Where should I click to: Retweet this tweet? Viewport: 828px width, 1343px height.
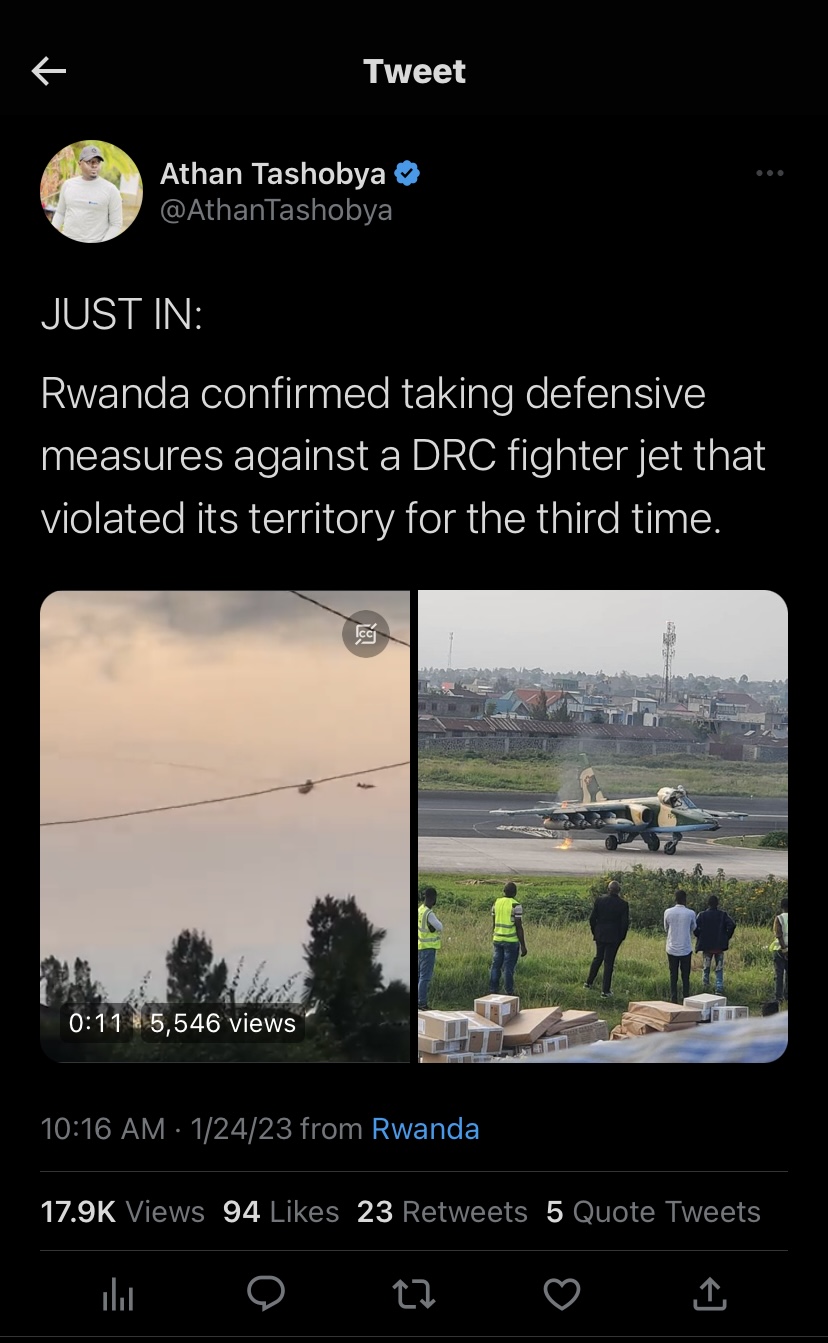coord(413,1295)
